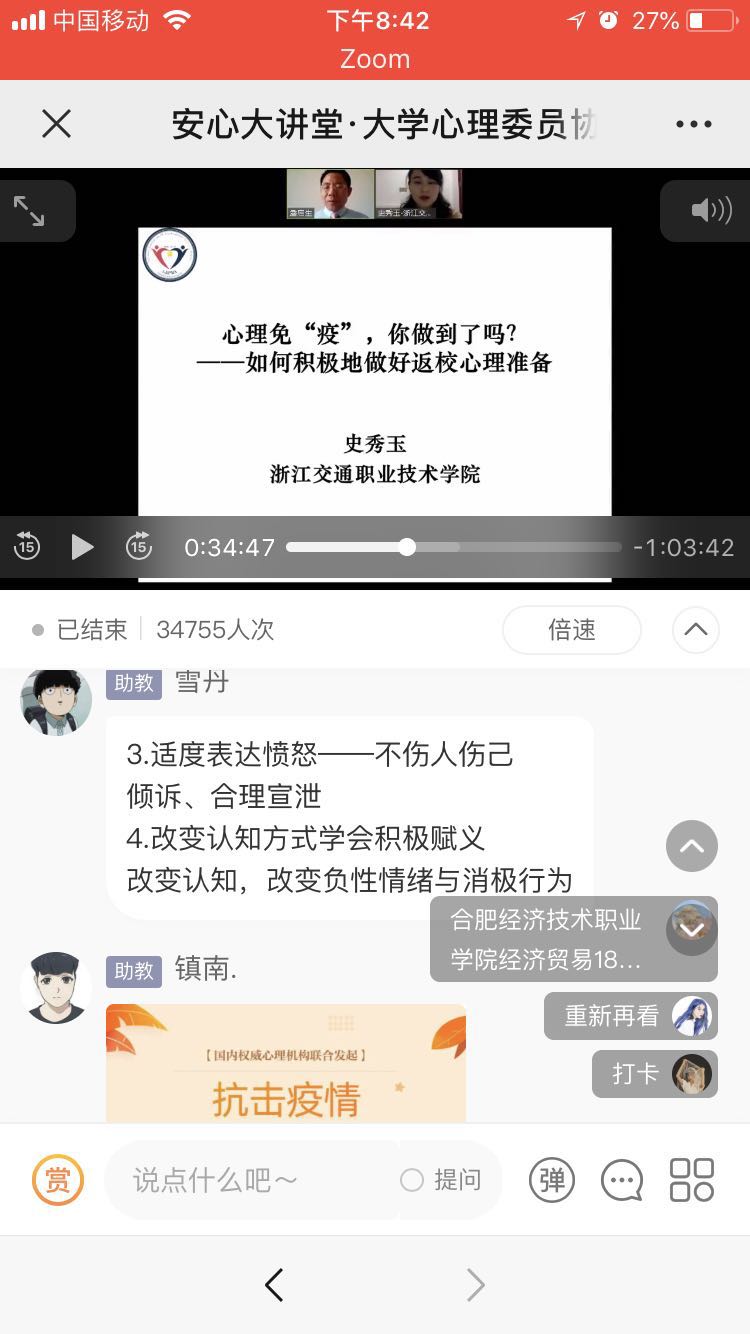This screenshot has height=1334, width=750.
Task: Tap the gray up-arrow button in the chat
Action: (691, 846)
